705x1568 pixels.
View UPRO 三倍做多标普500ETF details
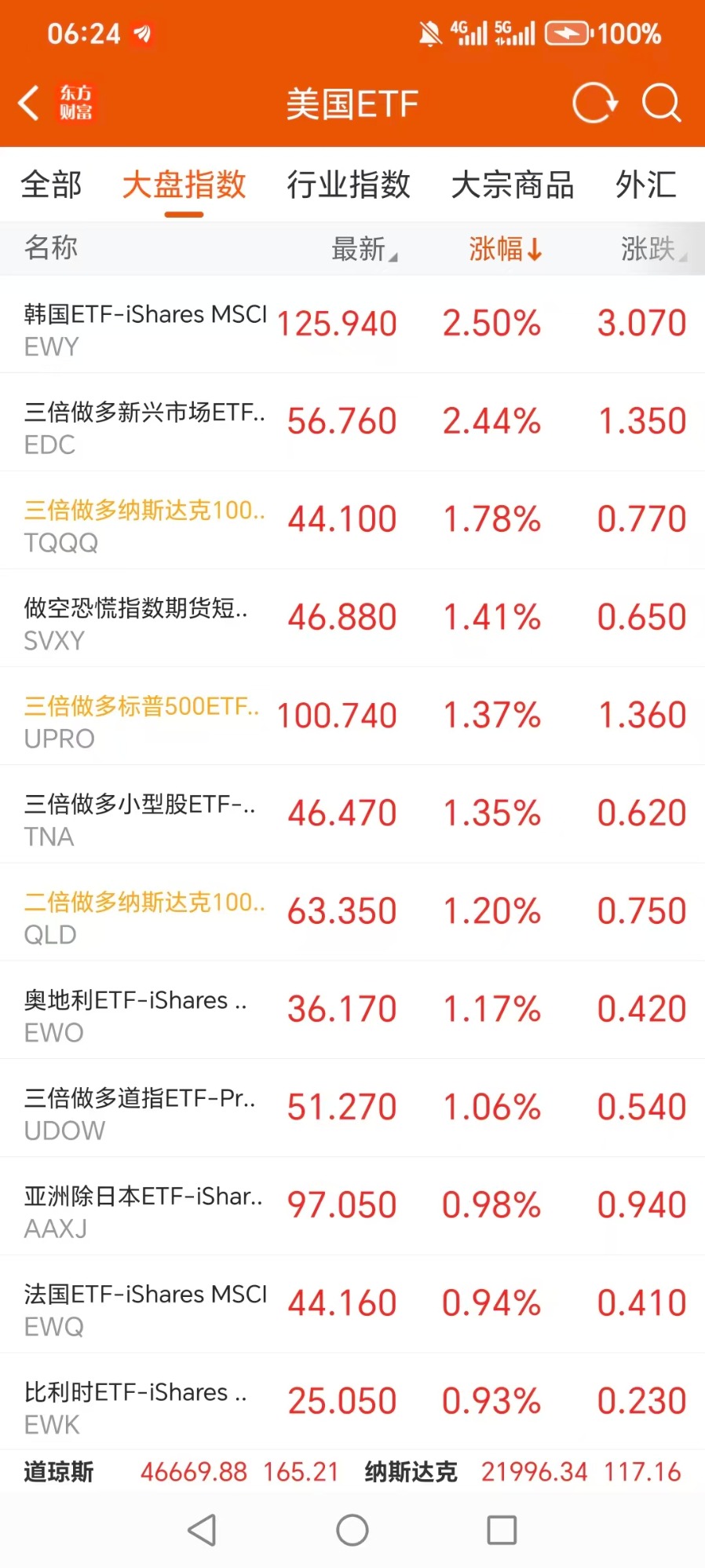[352, 716]
